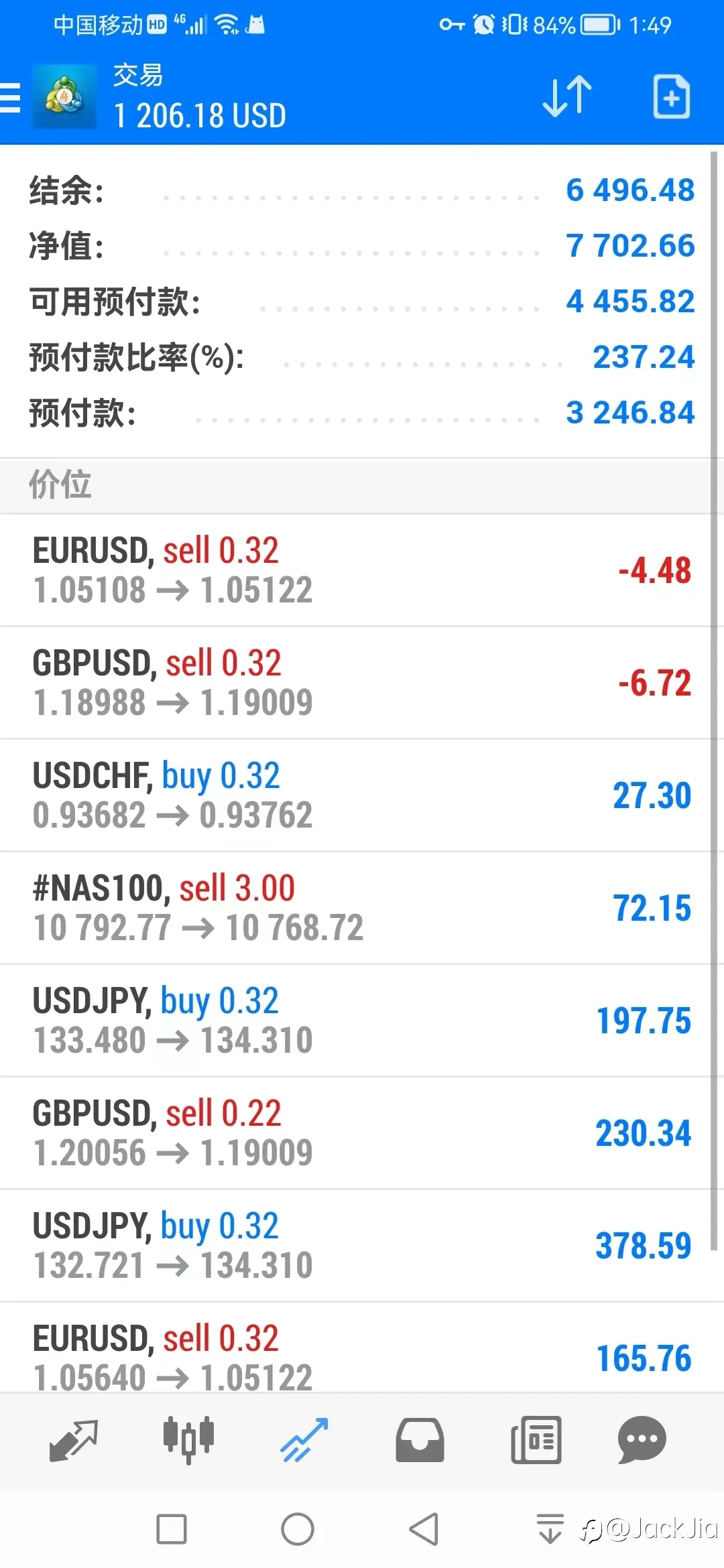724x1568 pixels.
Task: Open the hamburger side menu
Action: click(10, 98)
